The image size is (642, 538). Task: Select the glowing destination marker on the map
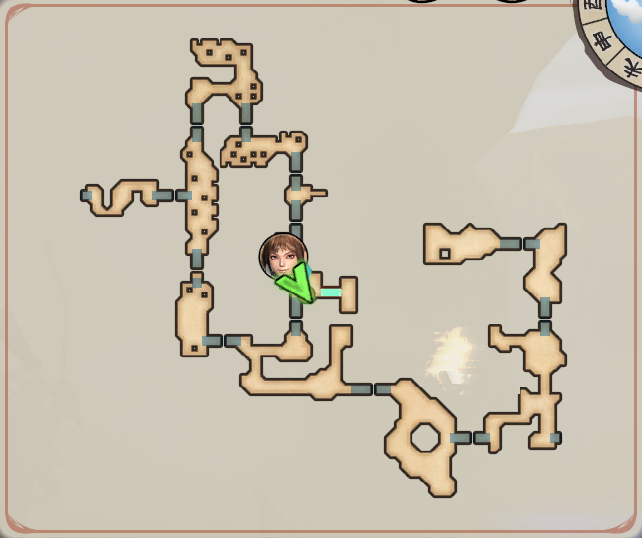[x=451, y=353]
